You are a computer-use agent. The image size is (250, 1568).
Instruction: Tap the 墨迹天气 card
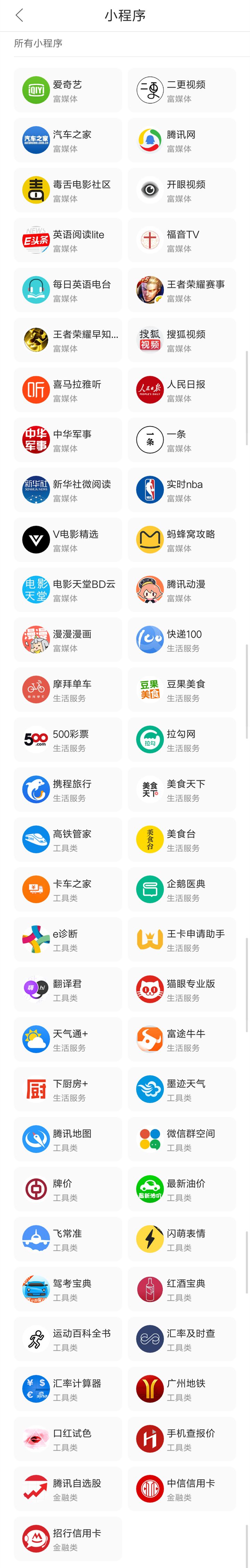click(x=182, y=1089)
